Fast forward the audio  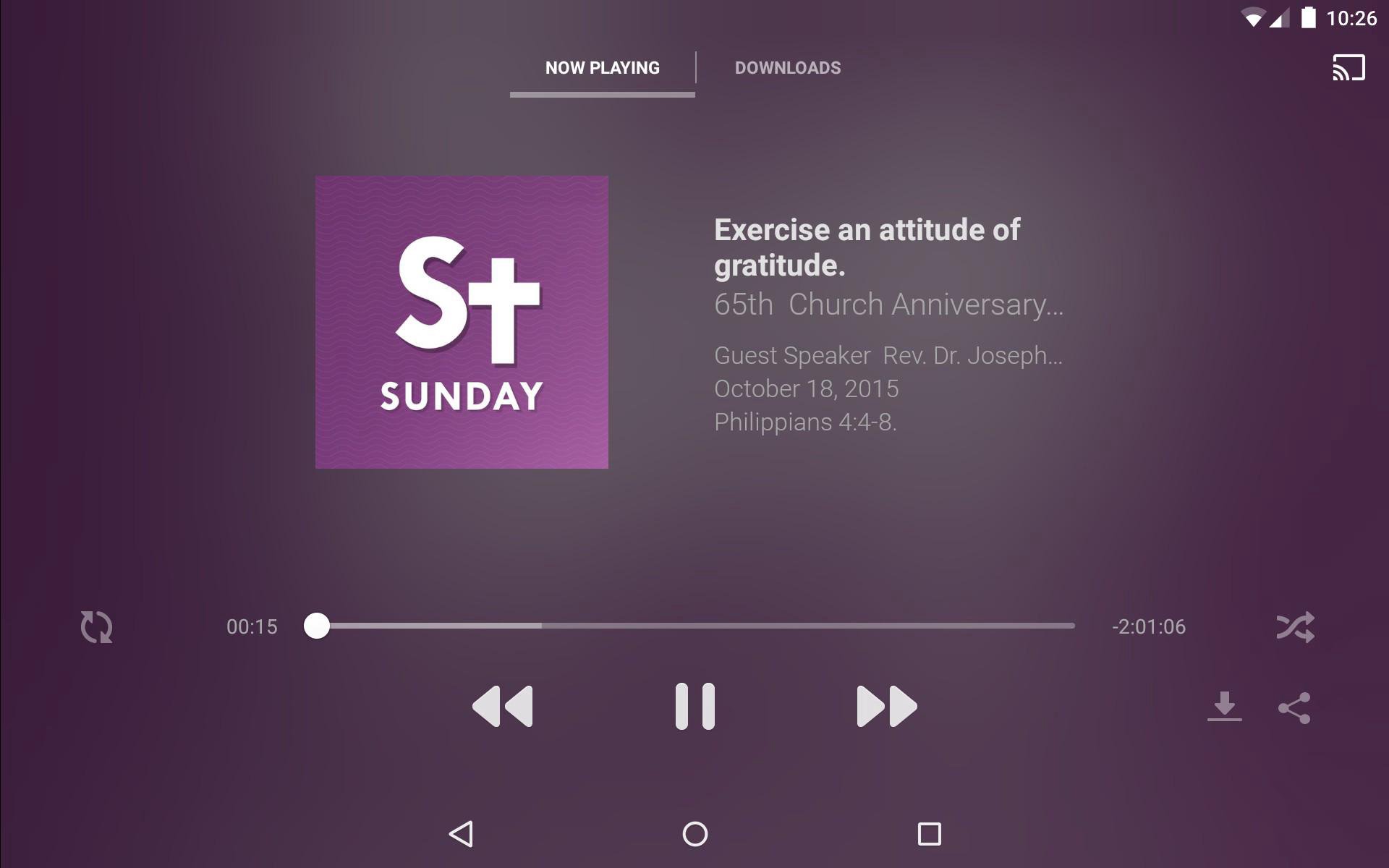887,706
